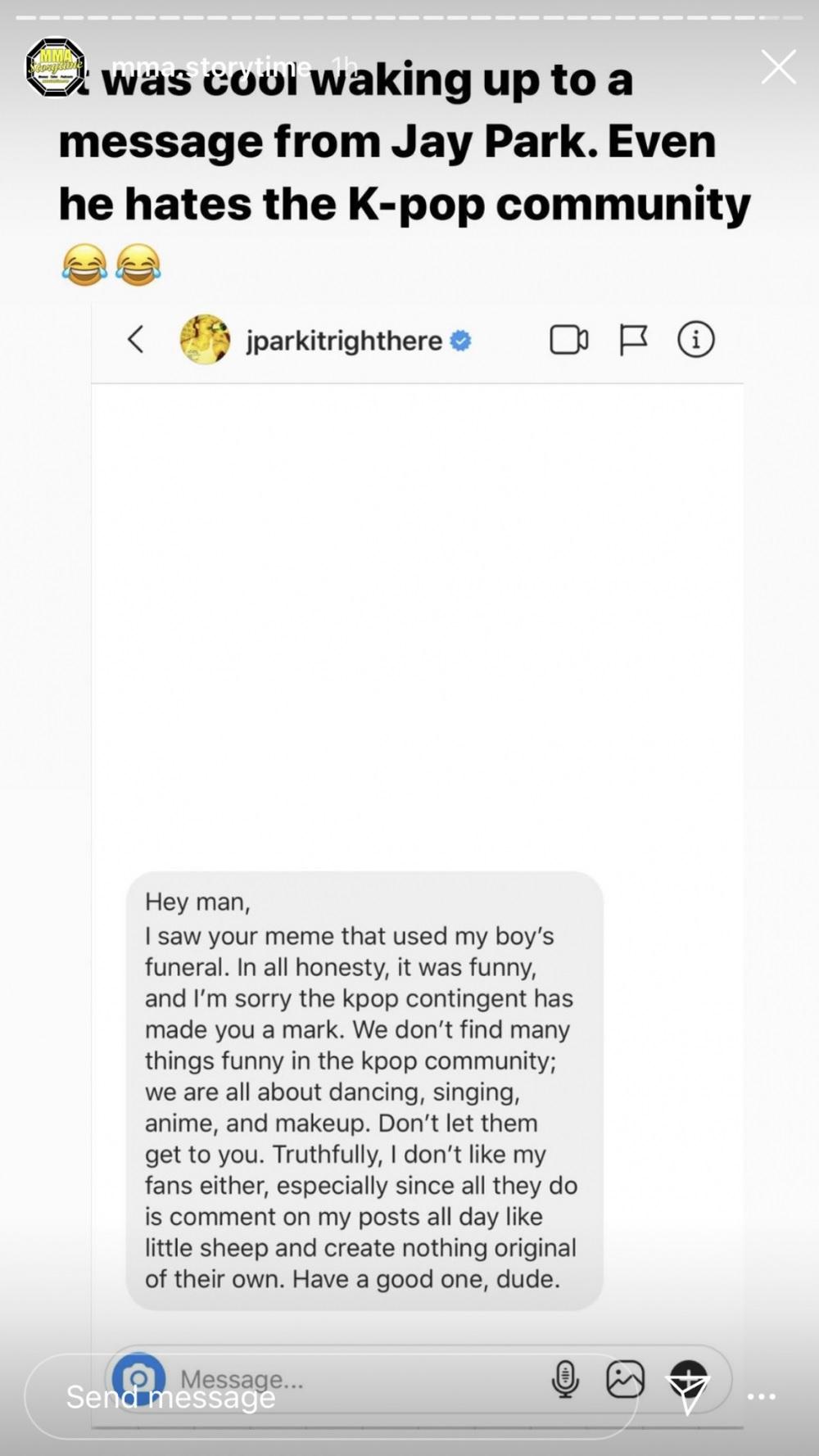Screen dimensions: 819x1456
Task: Open the story's more options menu
Action: tap(761, 1397)
